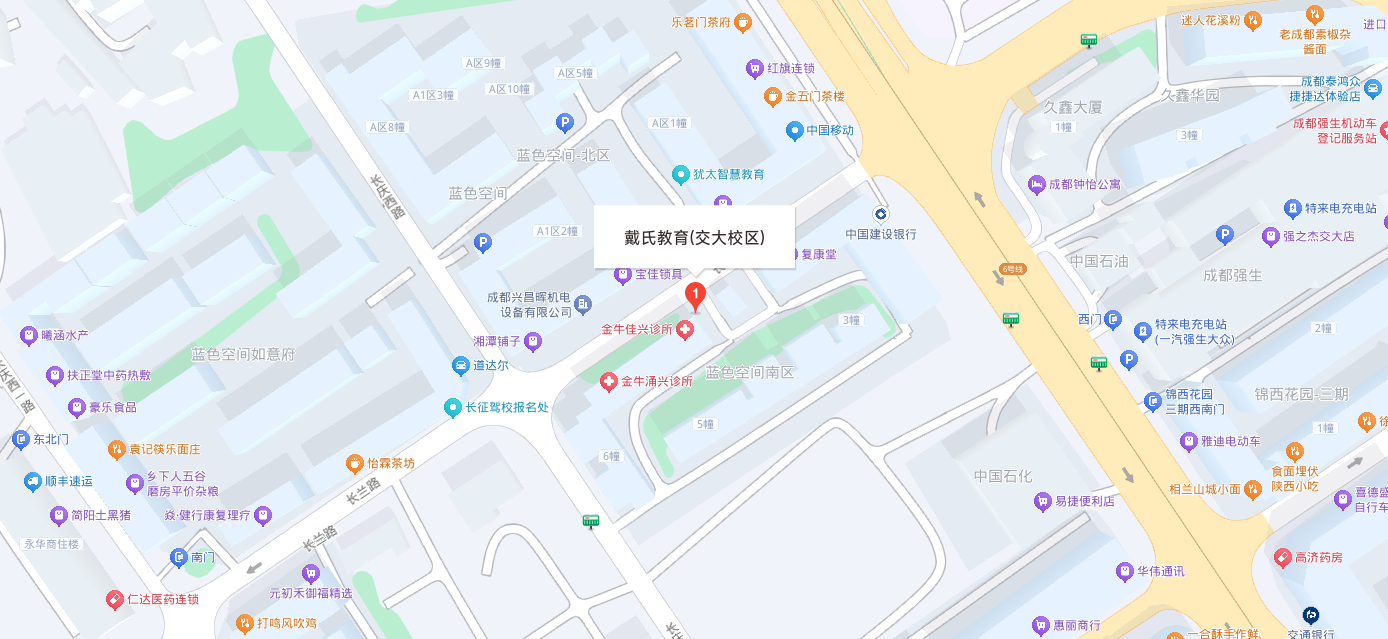Open the 仁达医药连锁 pharmacy marker

pos(115,599)
